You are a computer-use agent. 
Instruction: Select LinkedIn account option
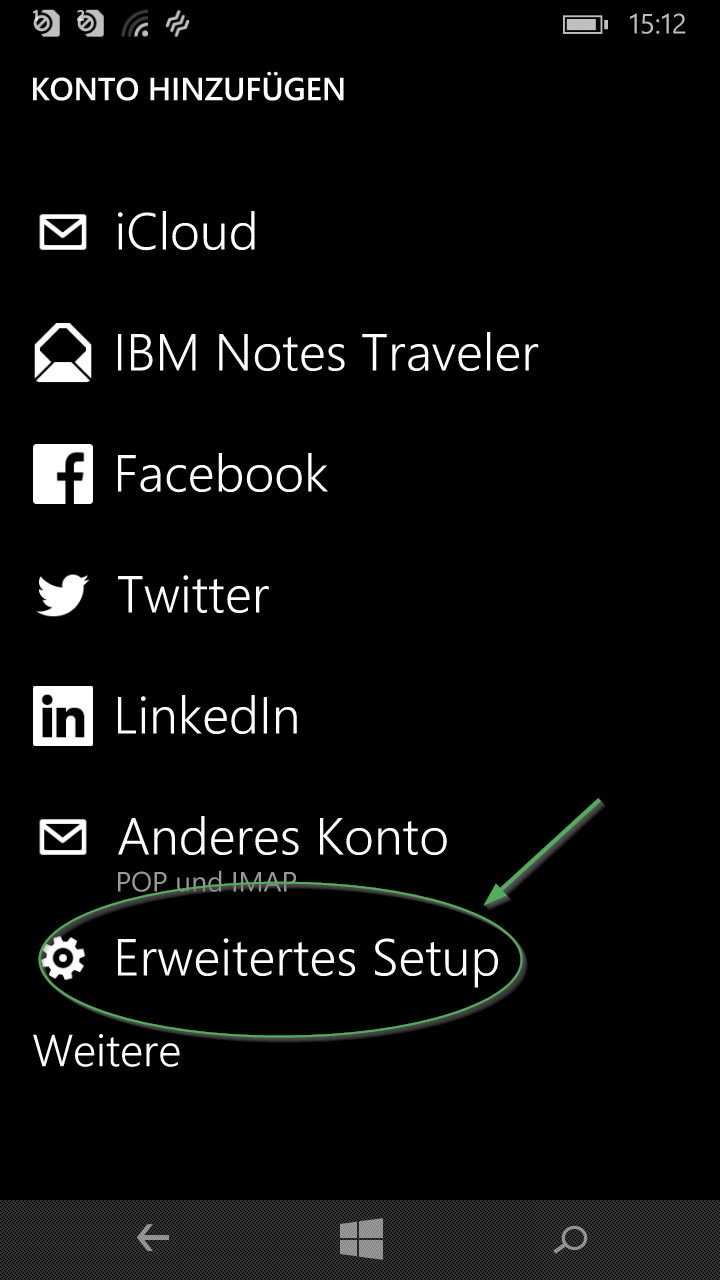(x=207, y=717)
